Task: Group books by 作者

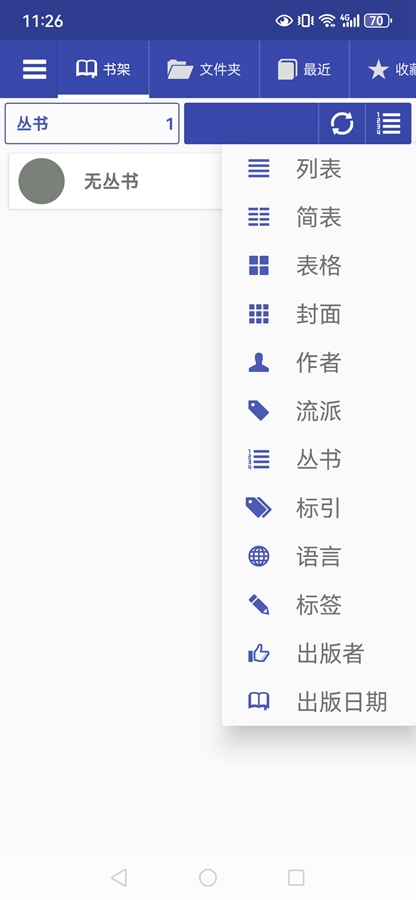Action: (x=318, y=363)
